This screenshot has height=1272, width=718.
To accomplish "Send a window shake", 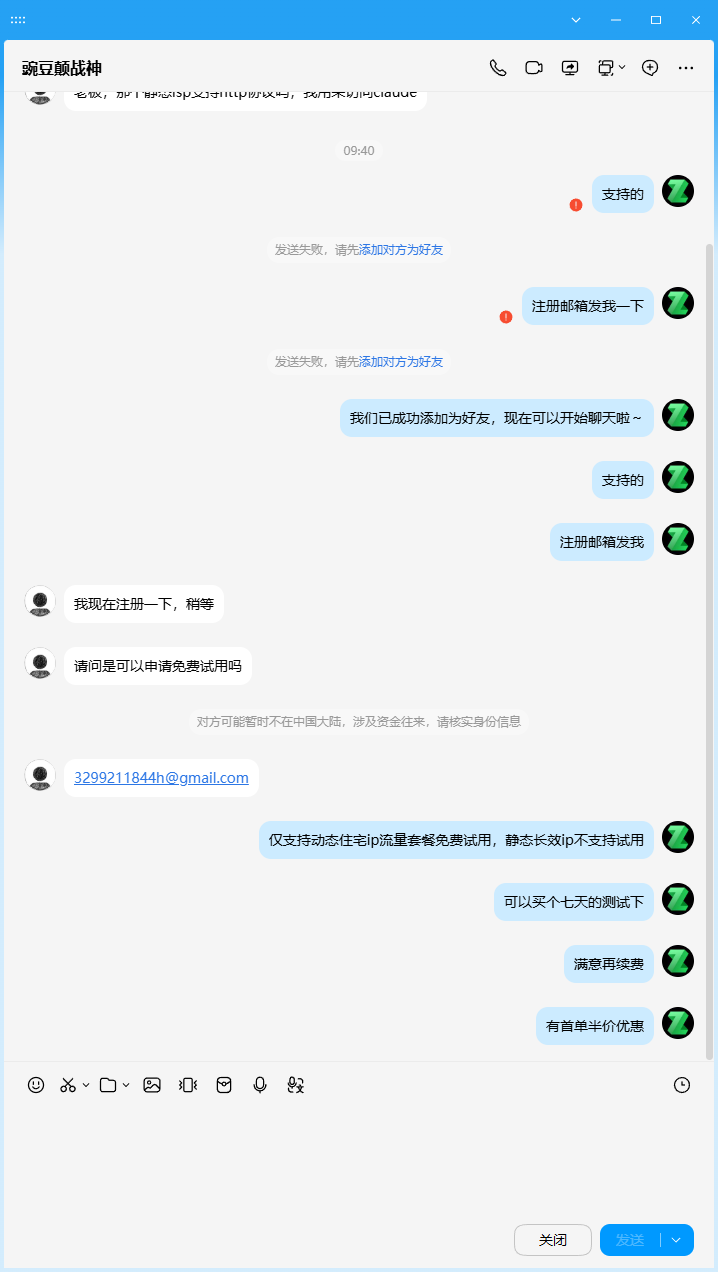I will (188, 1085).
